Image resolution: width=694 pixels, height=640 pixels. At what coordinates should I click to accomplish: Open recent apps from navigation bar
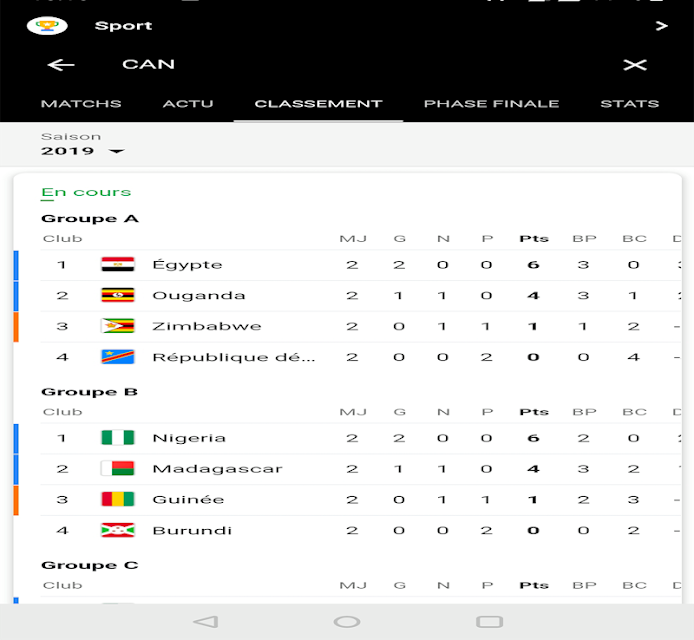[489, 622]
